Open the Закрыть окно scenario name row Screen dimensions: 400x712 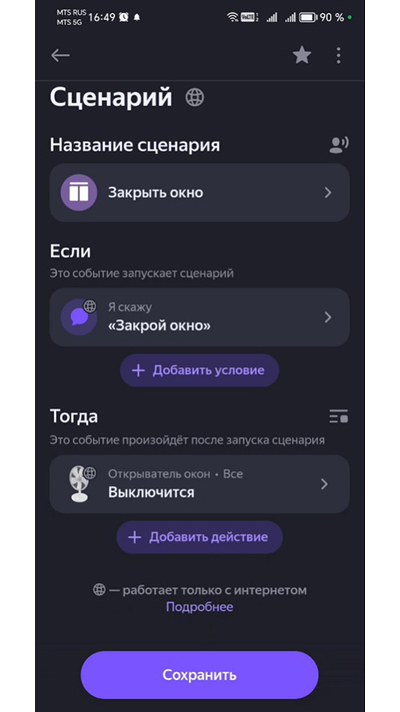point(199,193)
